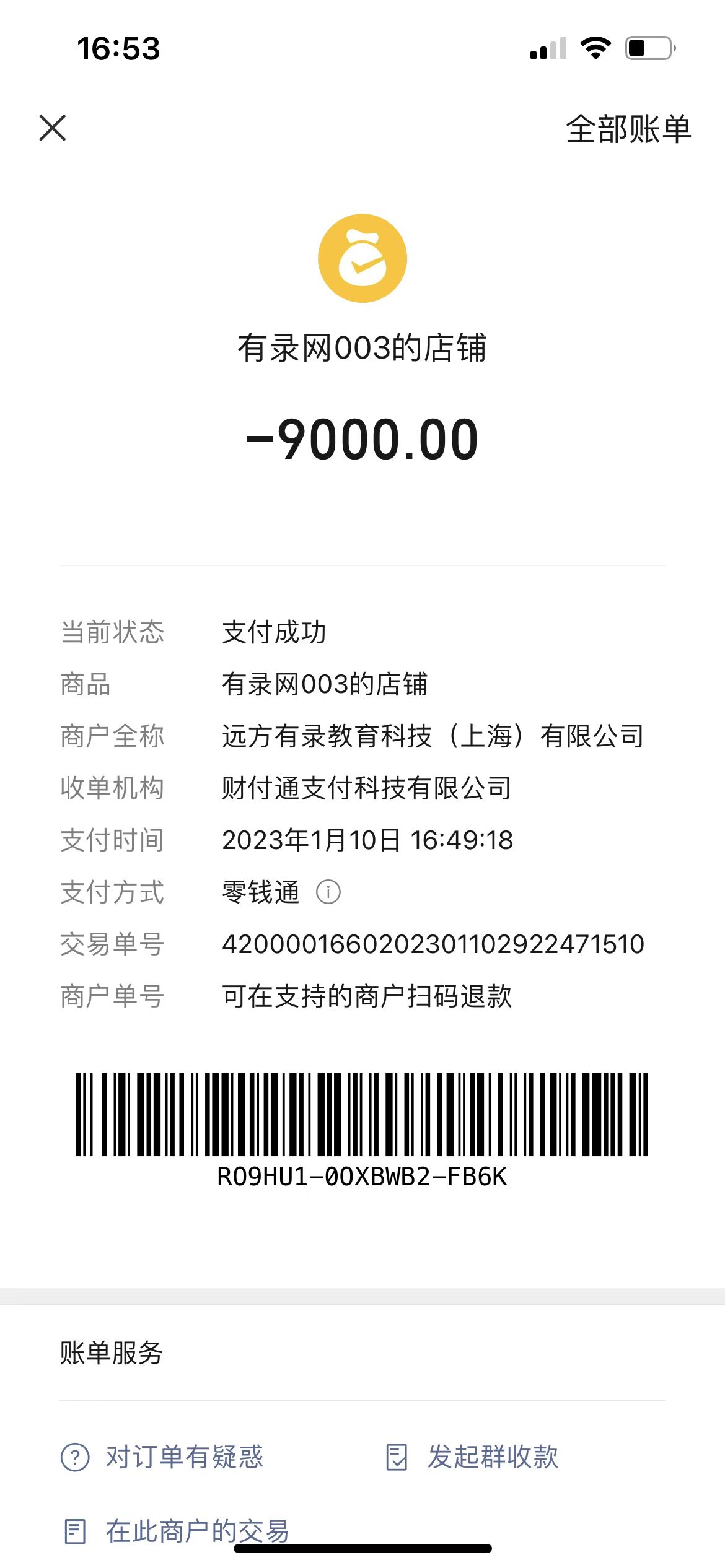Open 对订单有疑惑 help link
This screenshot has height=1568, width=725.
coord(163,1457)
